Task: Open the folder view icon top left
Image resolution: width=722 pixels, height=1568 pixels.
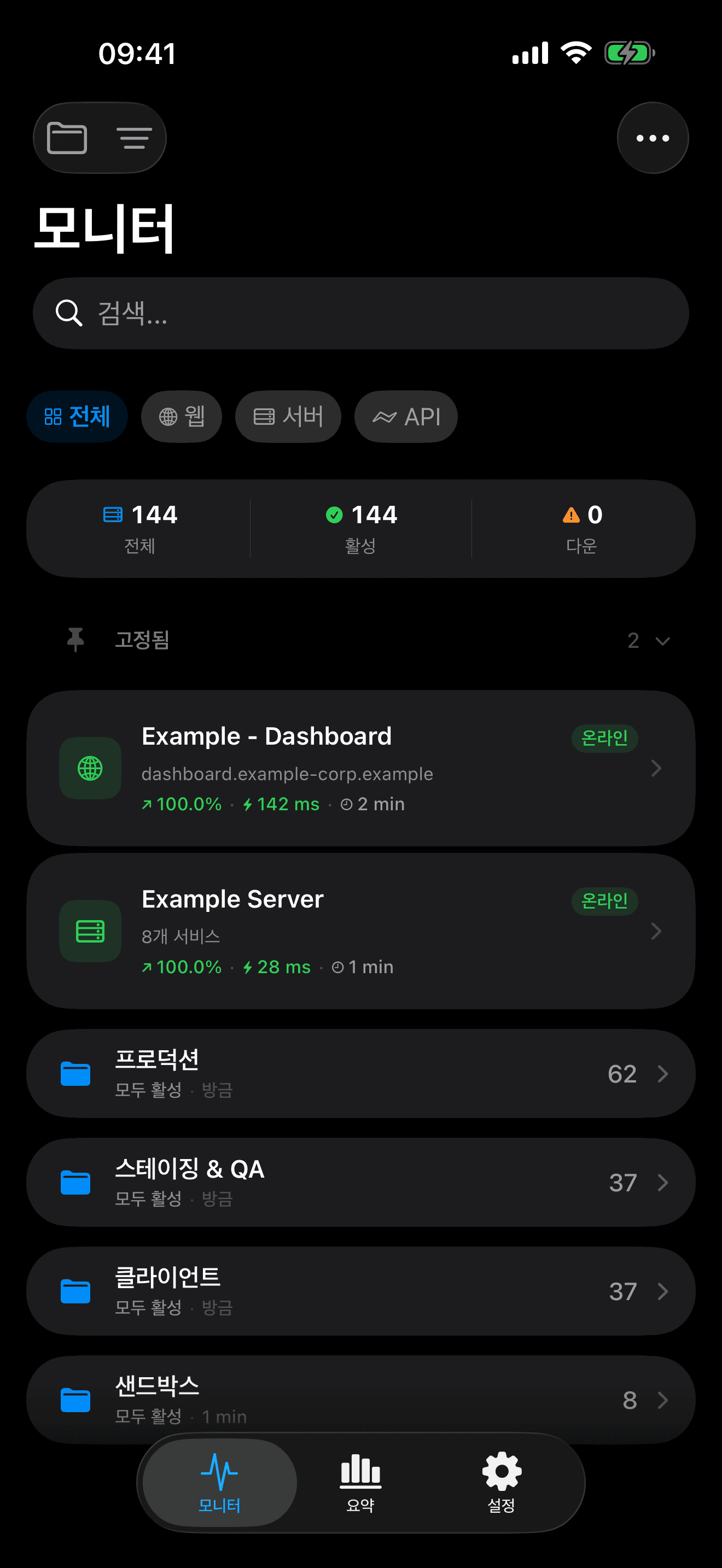Action: click(67, 138)
